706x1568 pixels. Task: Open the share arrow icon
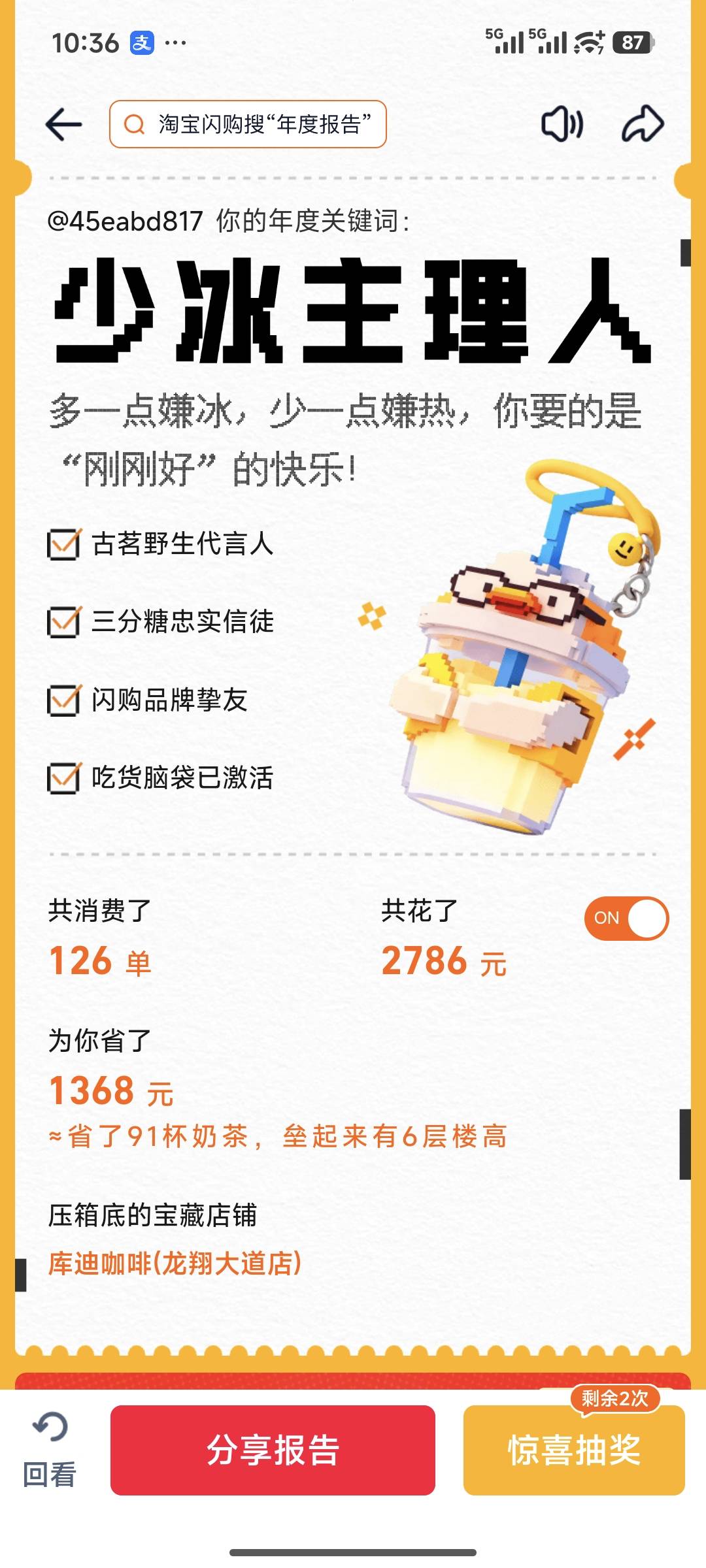pyautogui.click(x=642, y=124)
